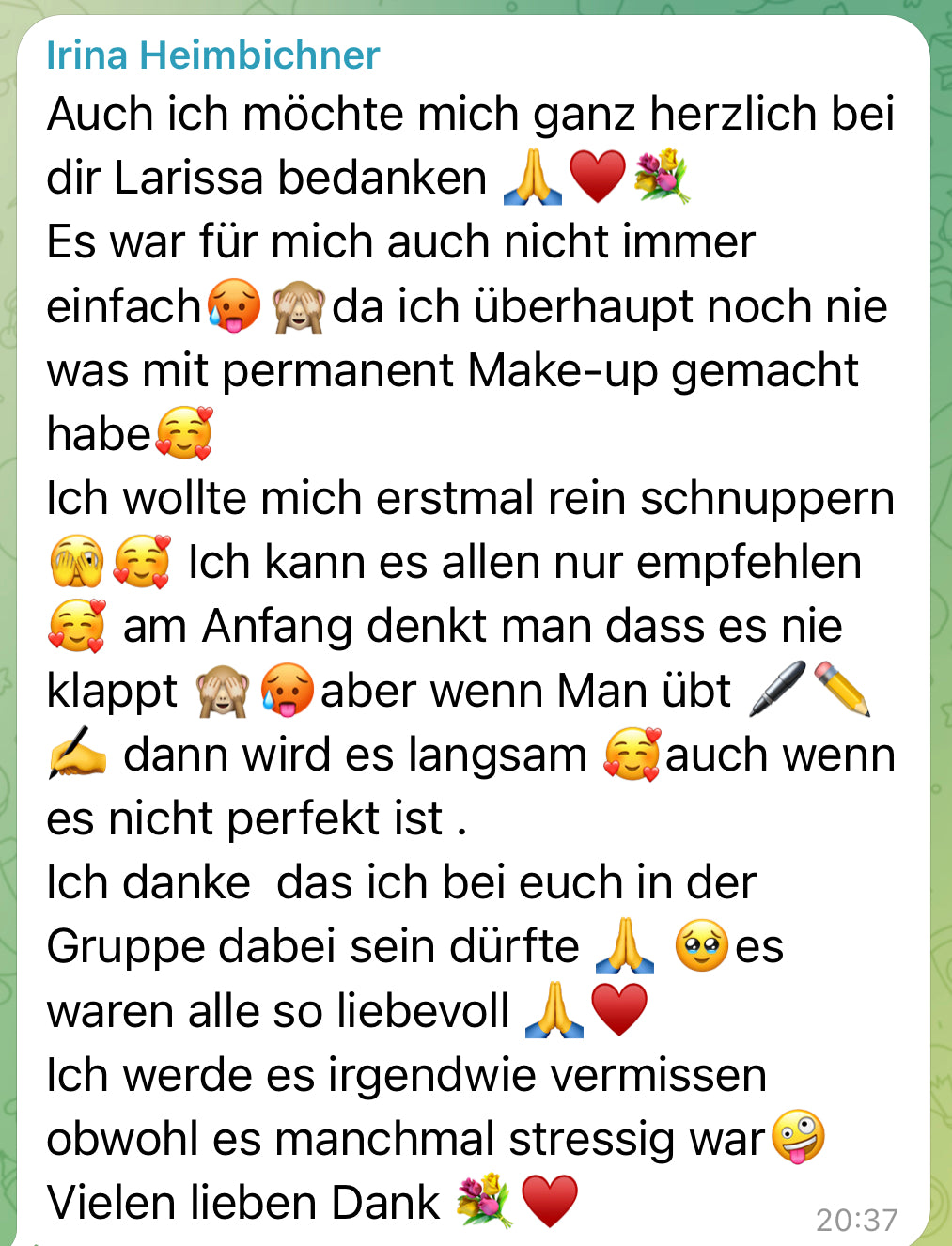This screenshot has height=1246, width=952.
Task: Open Irina Heimbichner's profile from the sender name
Action: (x=213, y=55)
